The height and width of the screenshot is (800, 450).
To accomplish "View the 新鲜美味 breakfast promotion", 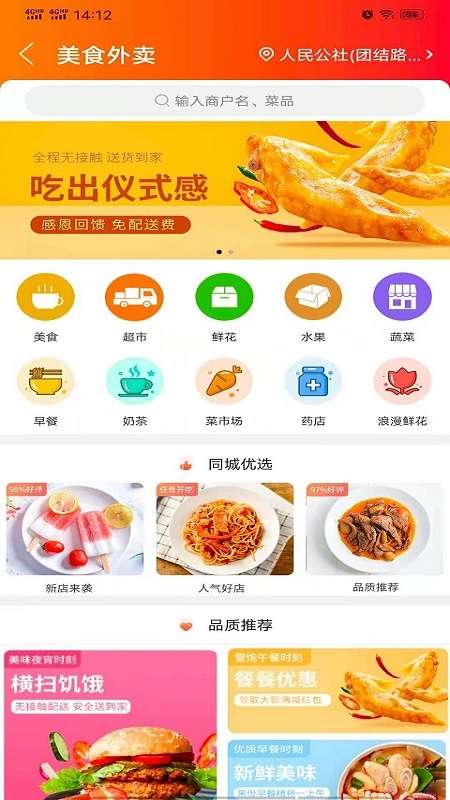I will click(x=337, y=770).
